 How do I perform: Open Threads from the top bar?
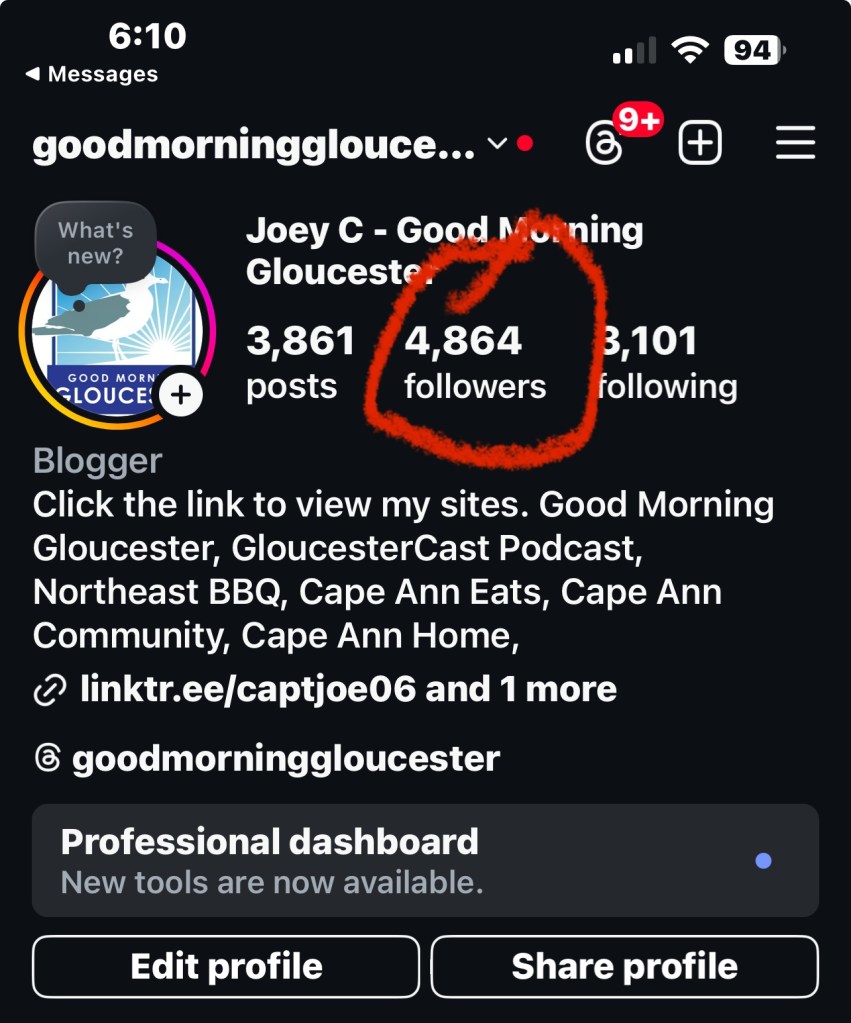(x=604, y=145)
